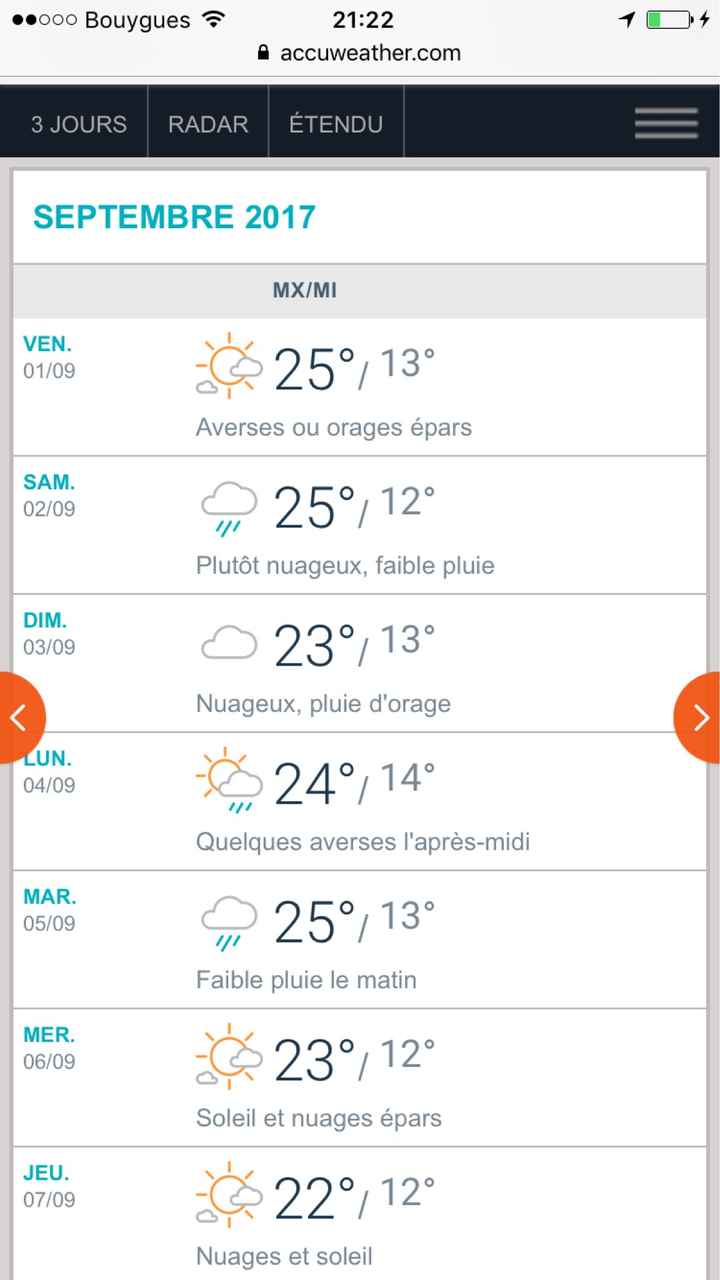Image resolution: width=720 pixels, height=1280 pixels.
Task: Click the SEPTEMBRE 2017 heading
Action: tap(172, 216)
